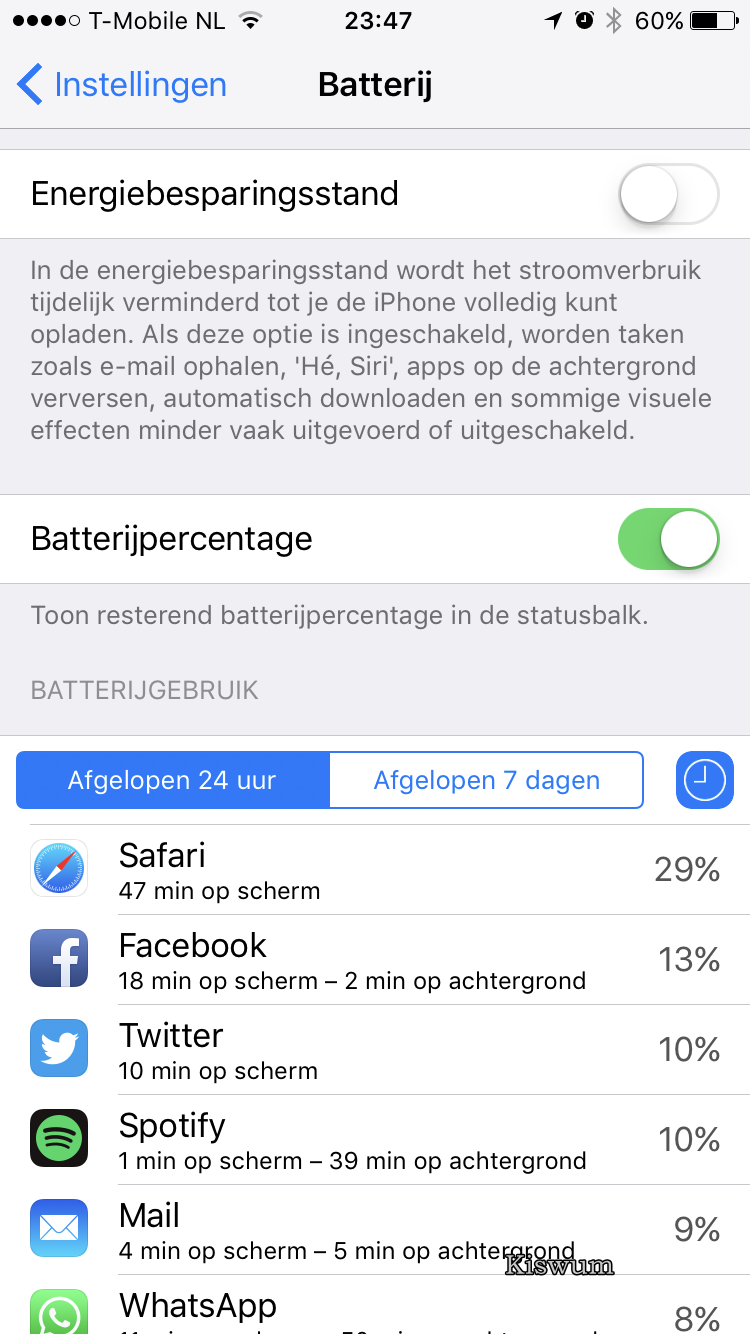Tap the Twitter battery usage row

pyautogui.click(x=375, y=1050)
